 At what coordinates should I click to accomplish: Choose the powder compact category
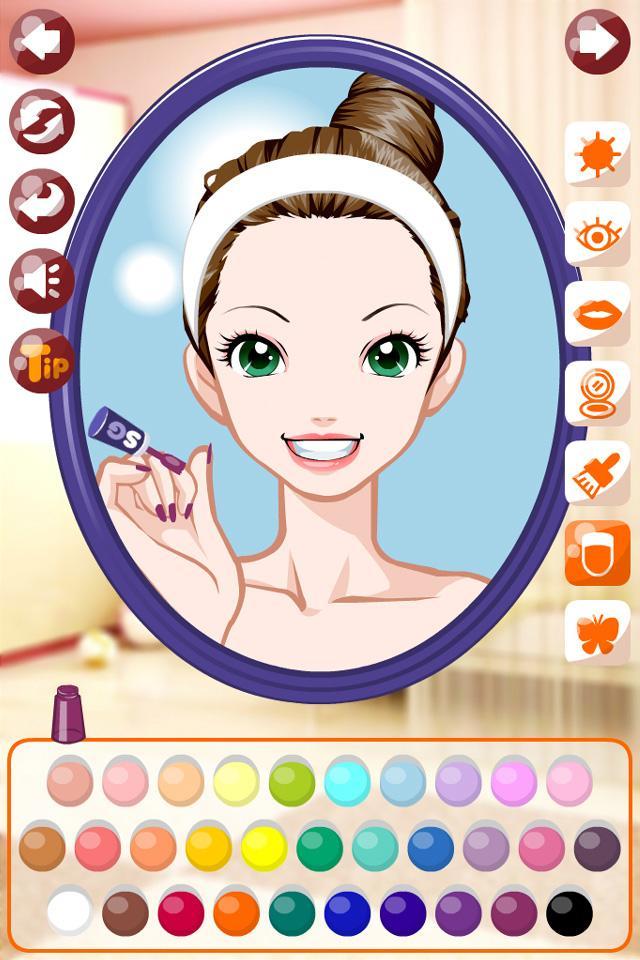597,393
